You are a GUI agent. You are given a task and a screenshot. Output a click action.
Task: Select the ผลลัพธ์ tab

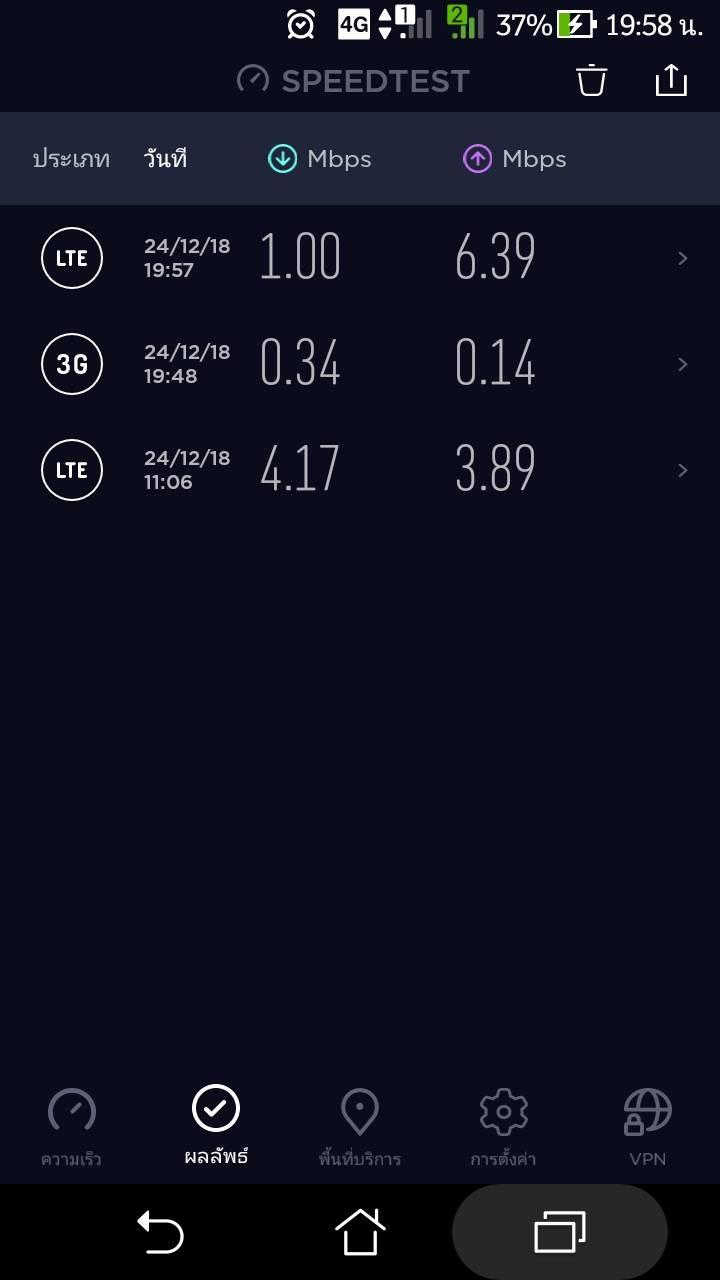[x=216, y=1126]
